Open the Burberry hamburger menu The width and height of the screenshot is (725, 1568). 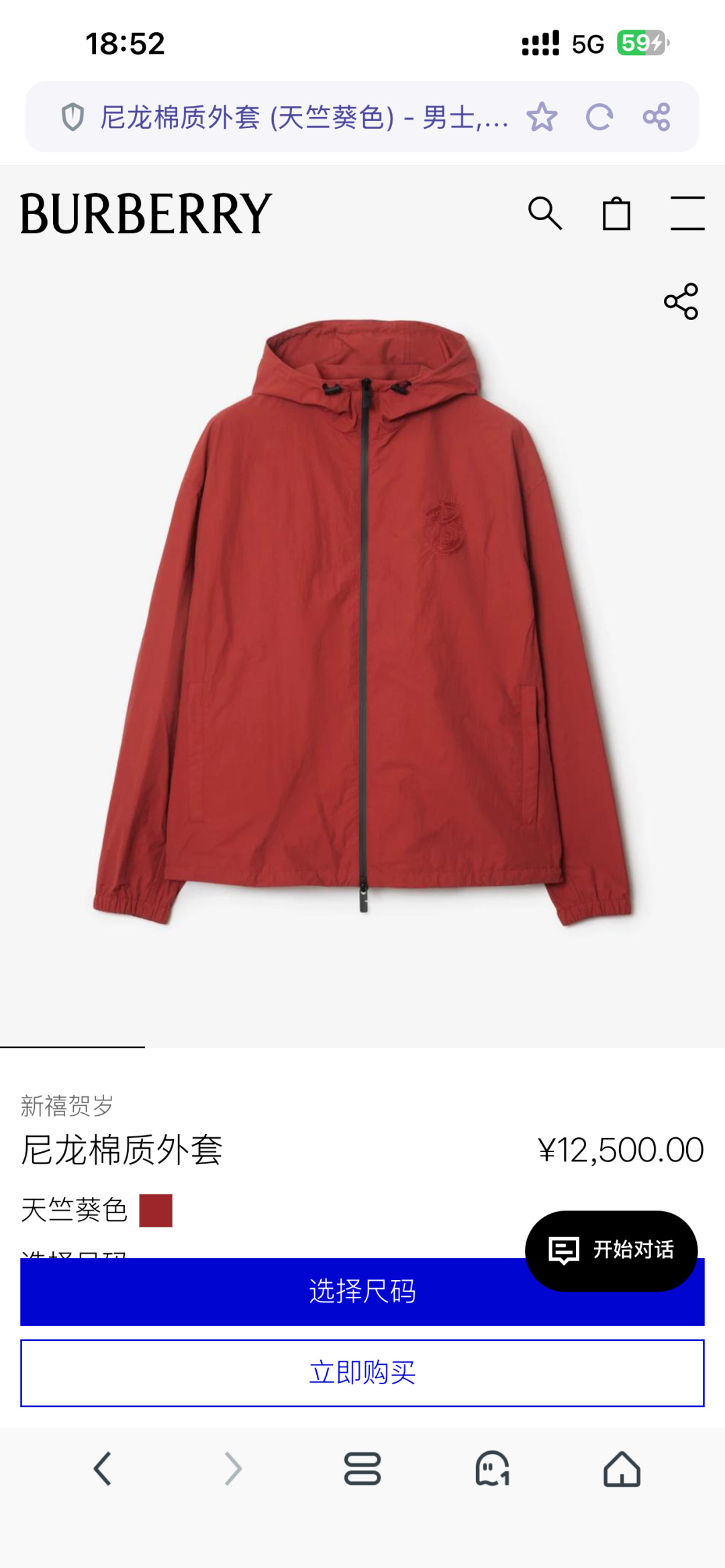[687, 214]
